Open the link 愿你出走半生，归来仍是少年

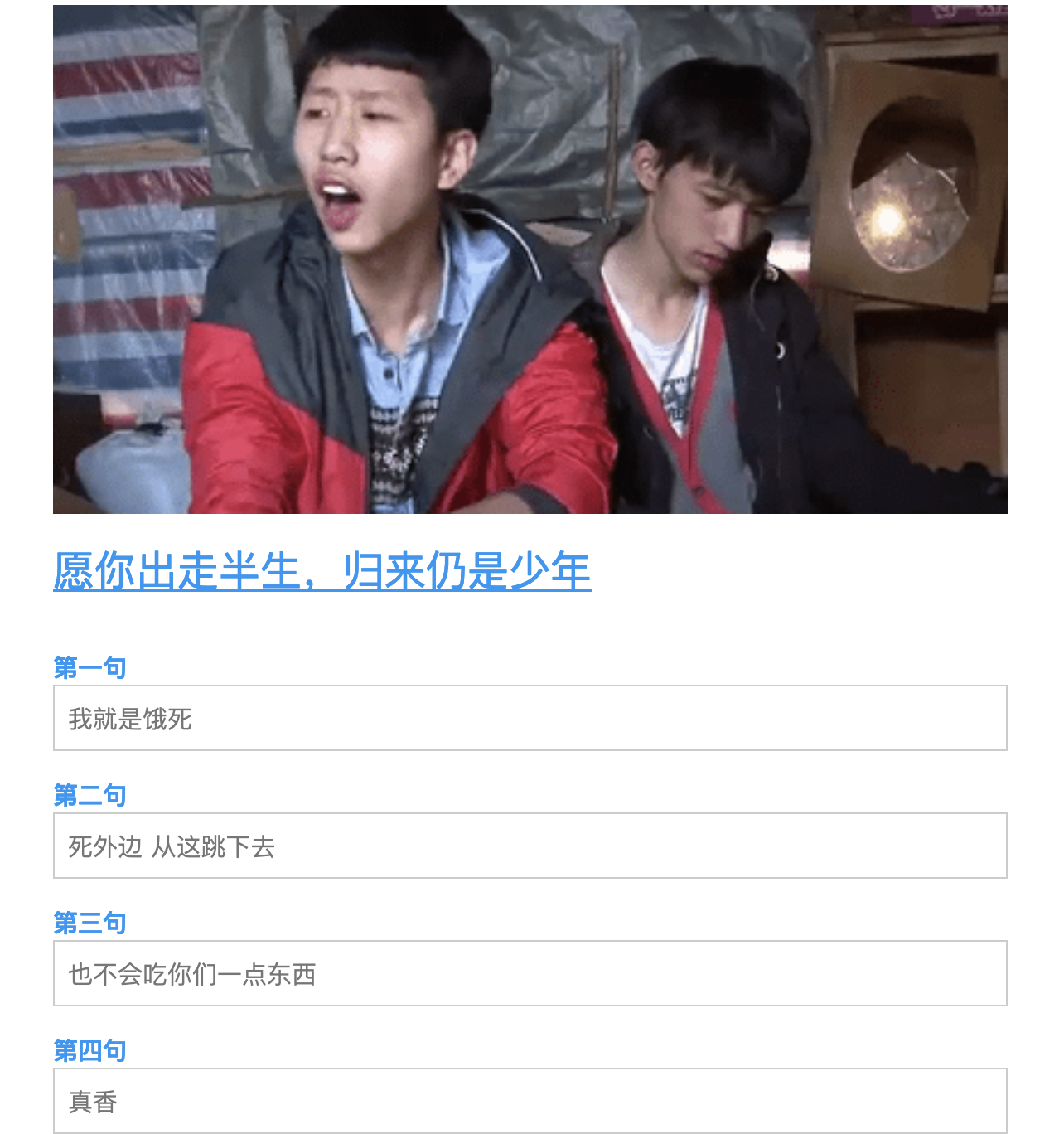click(322, 571)
